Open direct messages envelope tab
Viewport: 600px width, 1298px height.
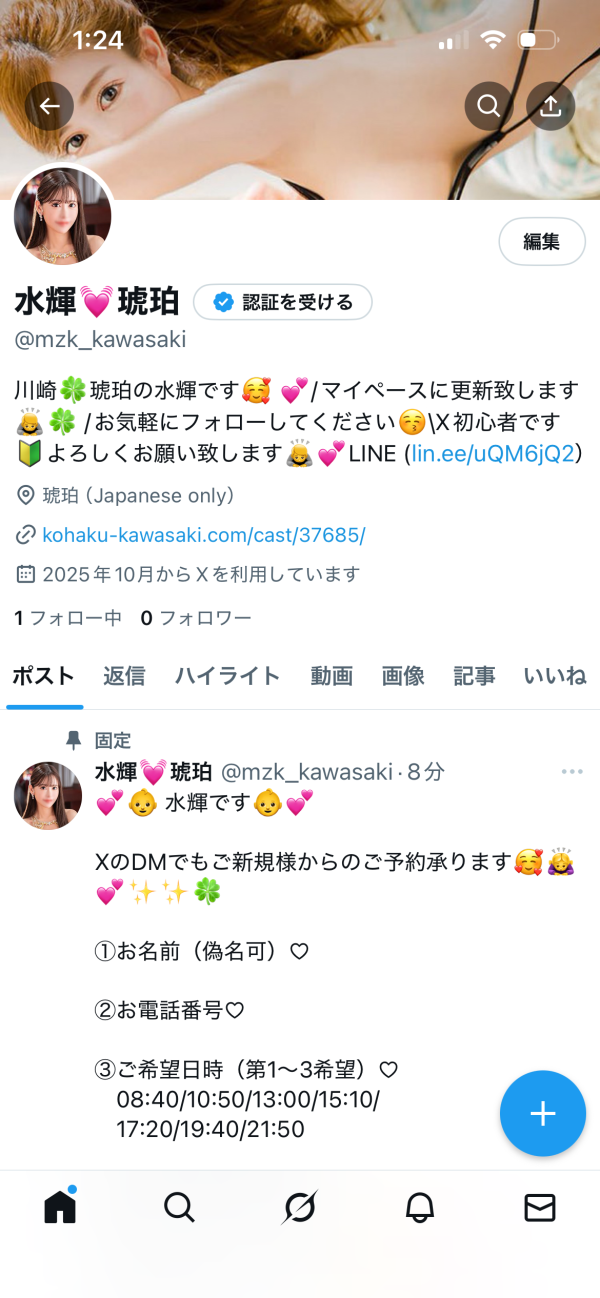point(540,1208)
